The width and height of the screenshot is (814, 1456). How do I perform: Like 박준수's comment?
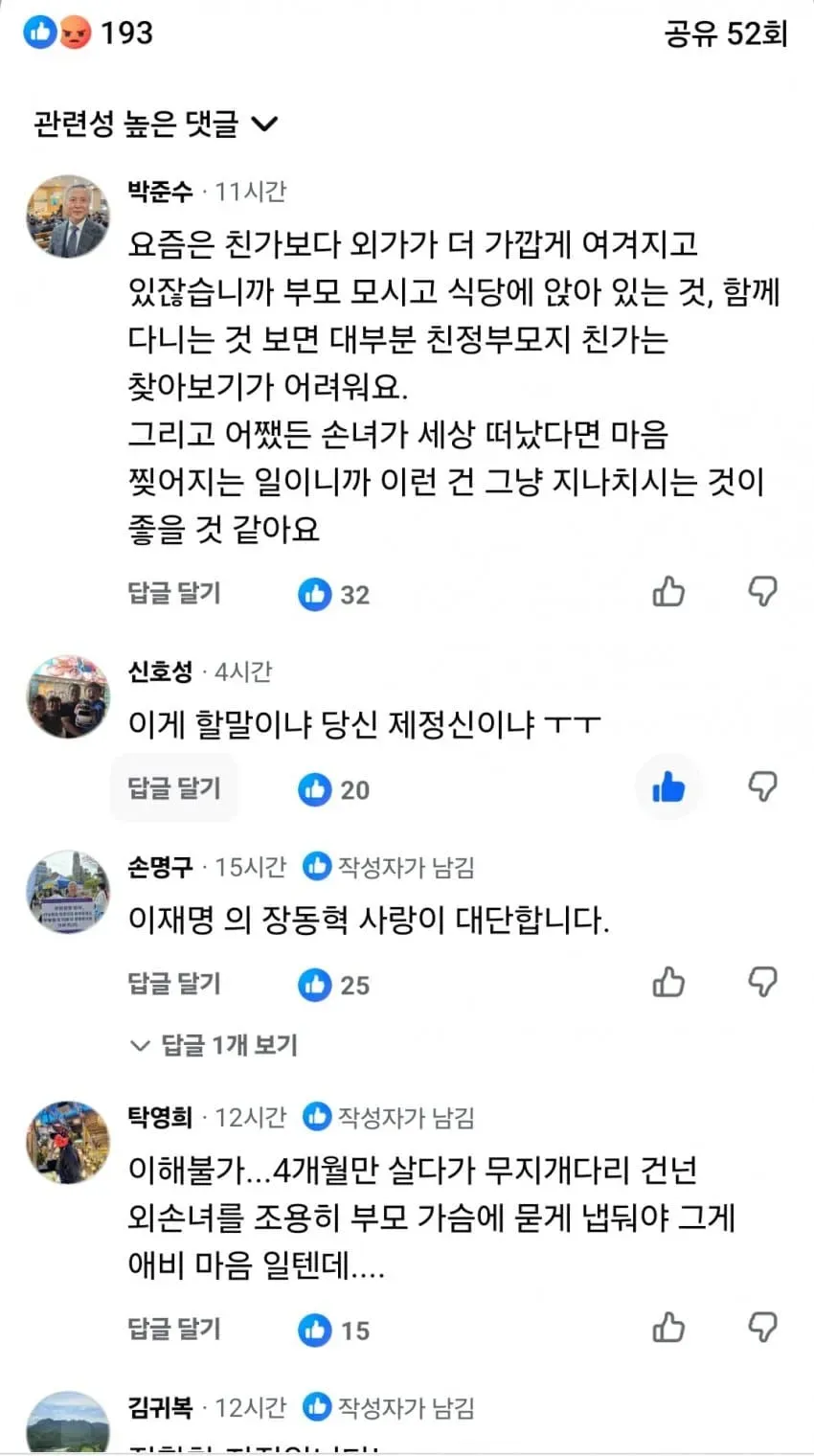tap(668, 592)
